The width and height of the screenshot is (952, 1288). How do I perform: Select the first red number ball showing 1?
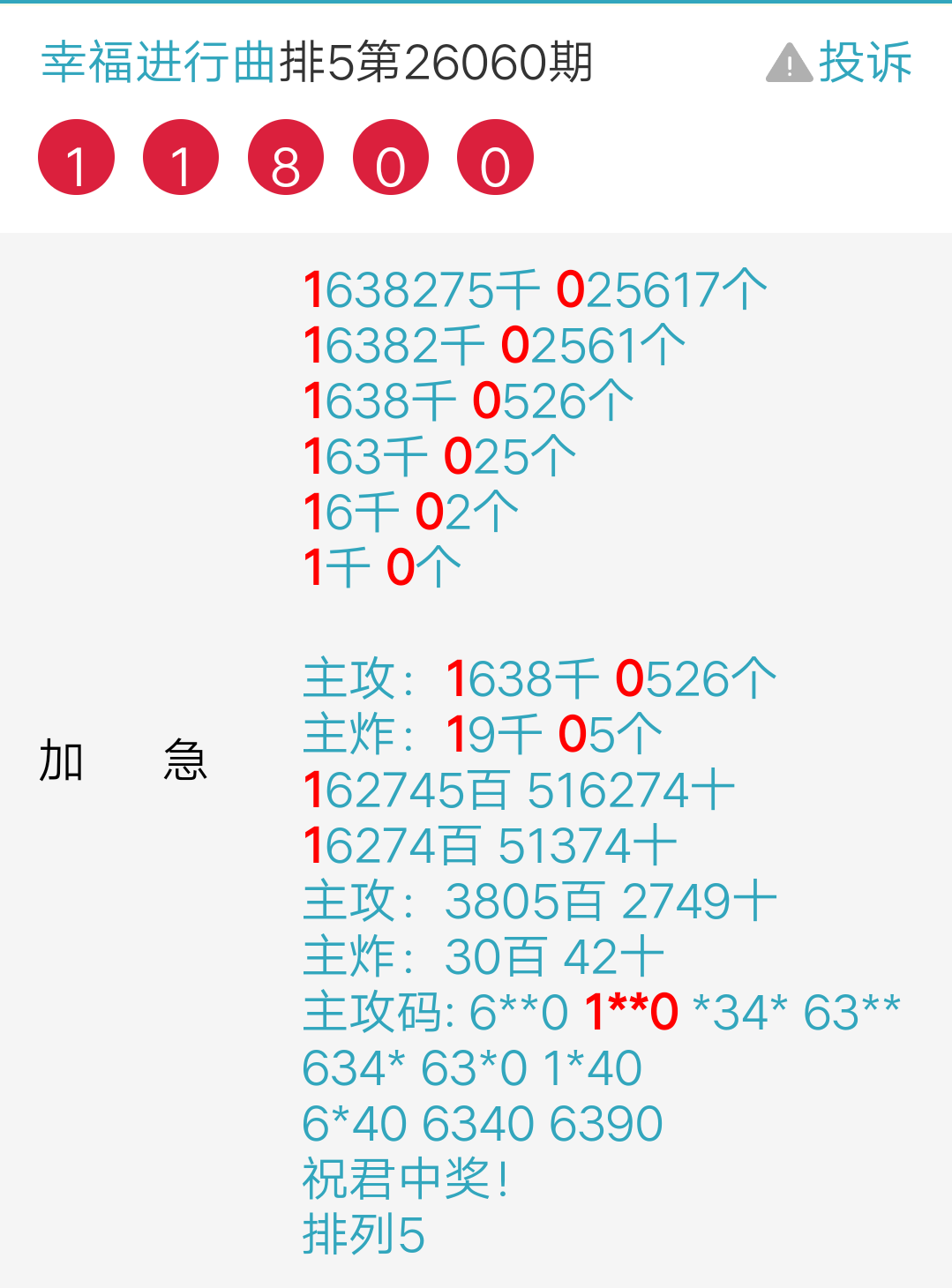[75, 158]
